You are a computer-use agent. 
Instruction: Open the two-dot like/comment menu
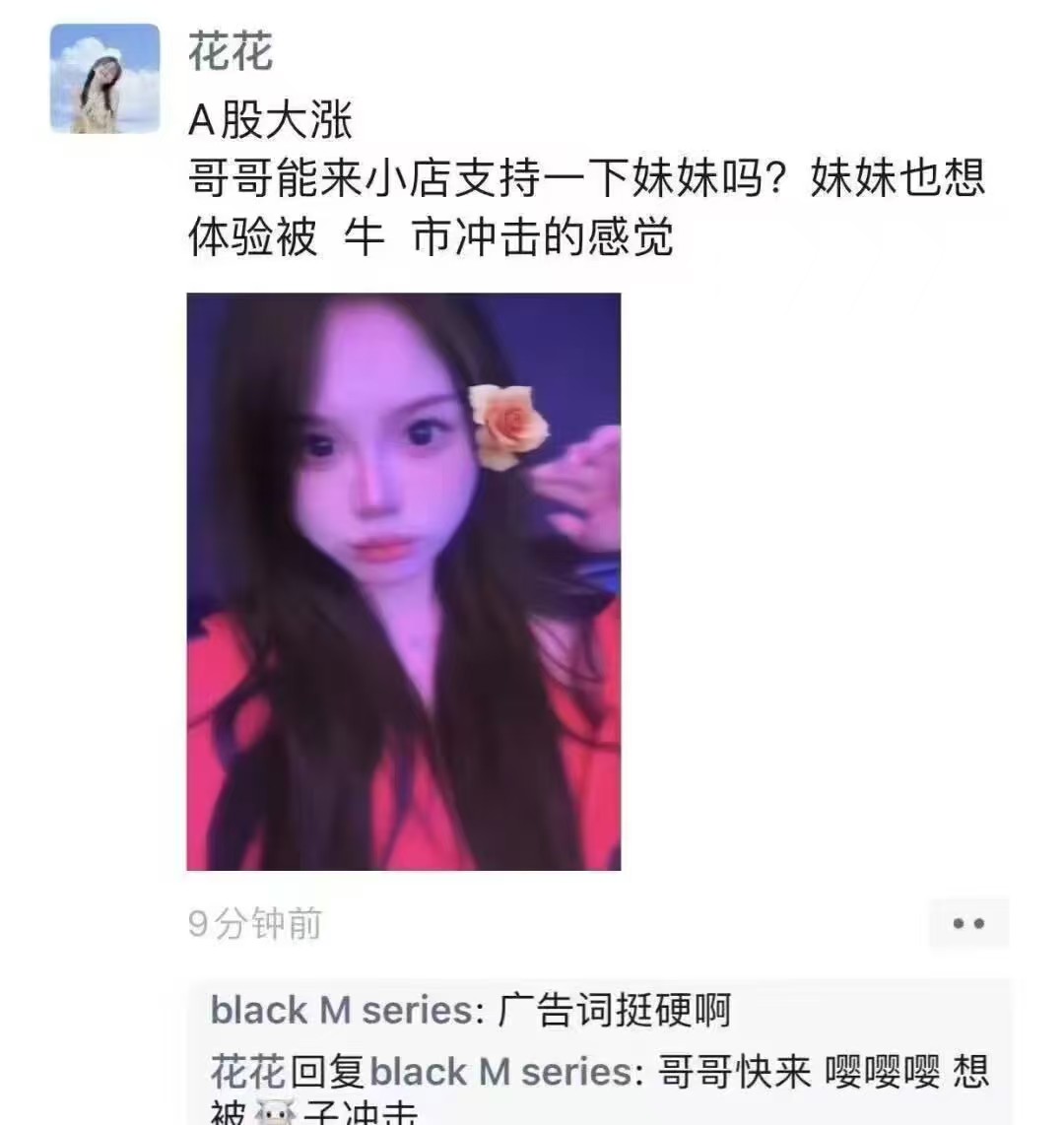pyautogui.click(x=967, y=924)
